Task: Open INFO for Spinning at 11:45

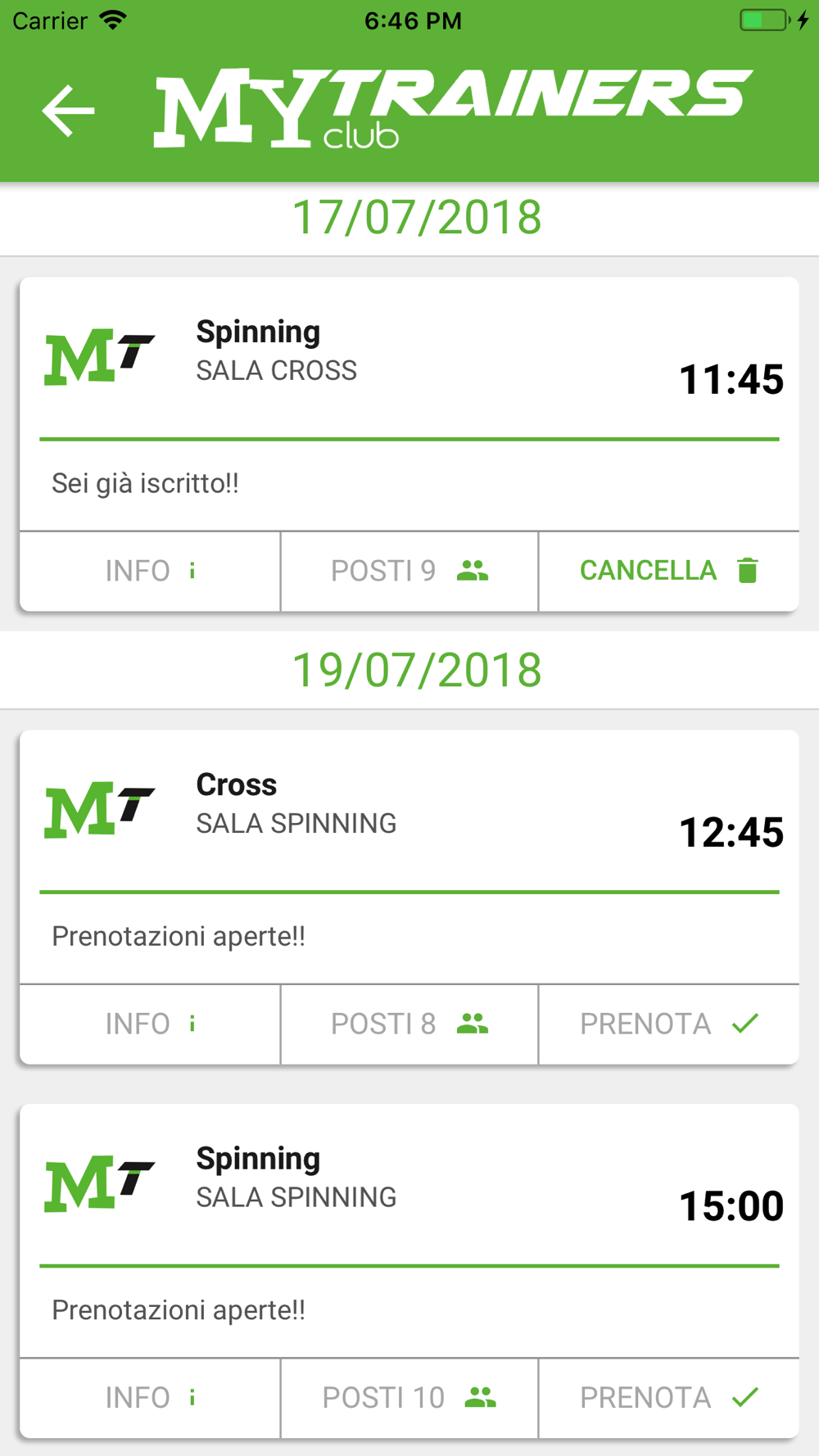Action: point(150,571)
